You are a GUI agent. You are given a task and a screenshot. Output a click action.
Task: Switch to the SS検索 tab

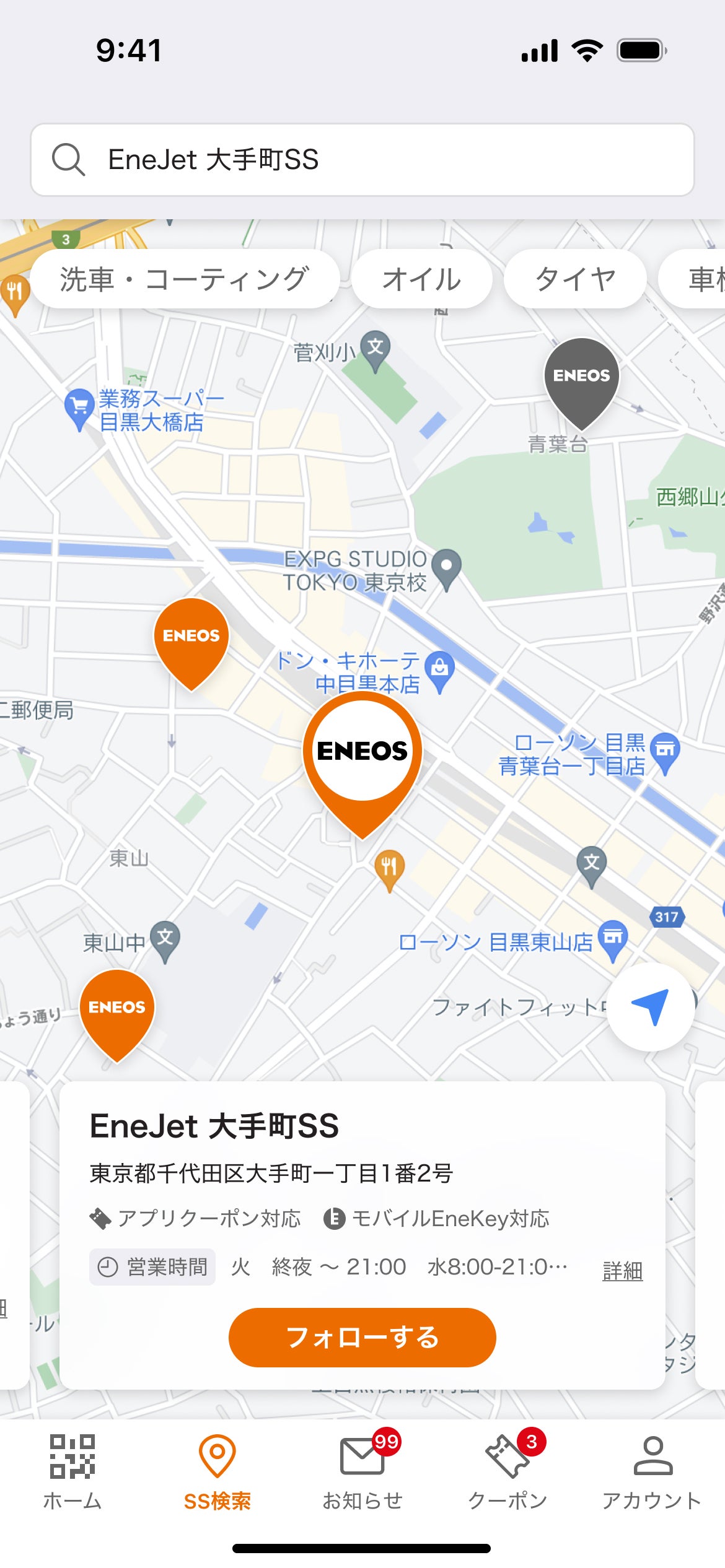tap(217, 1473)
